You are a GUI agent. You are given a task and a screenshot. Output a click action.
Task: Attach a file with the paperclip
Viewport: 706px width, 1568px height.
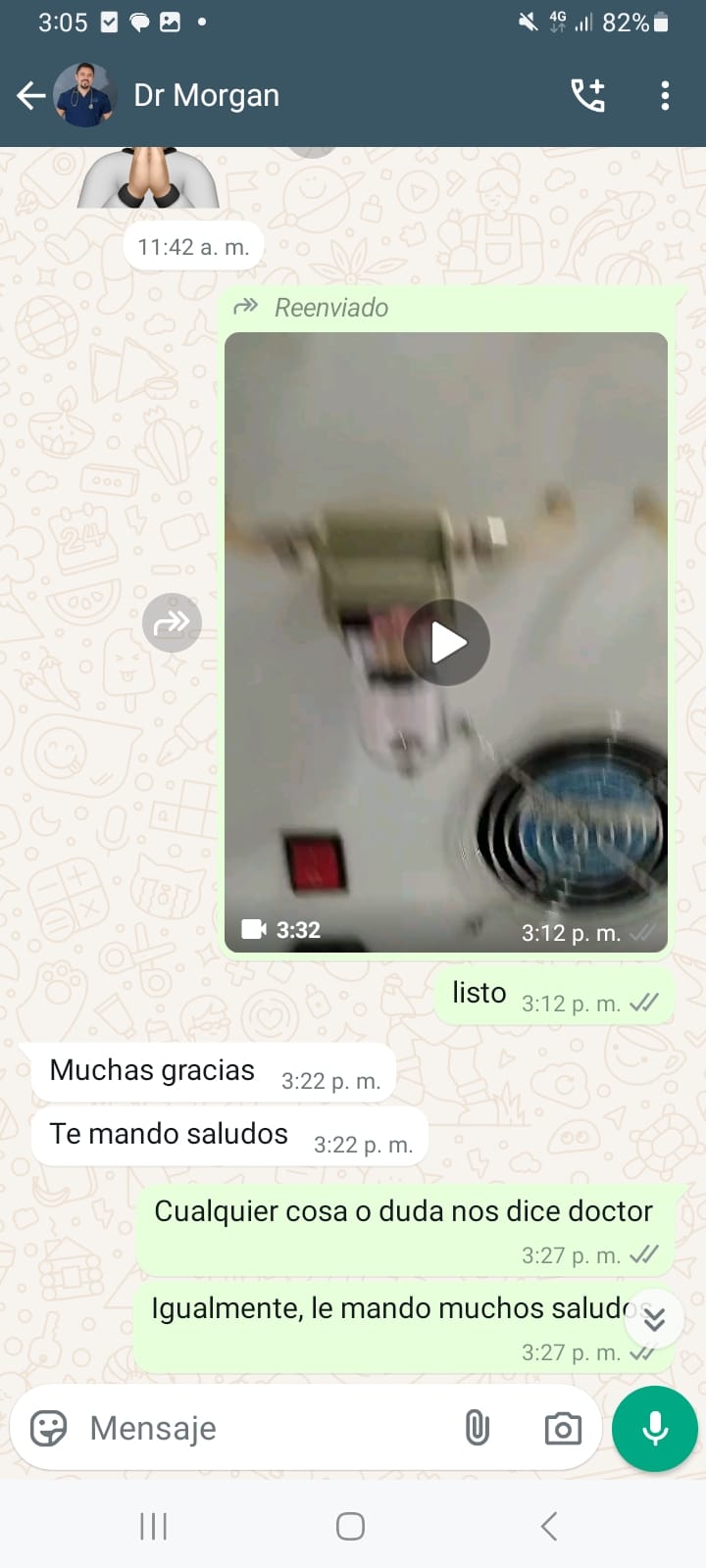[478, 1428]
